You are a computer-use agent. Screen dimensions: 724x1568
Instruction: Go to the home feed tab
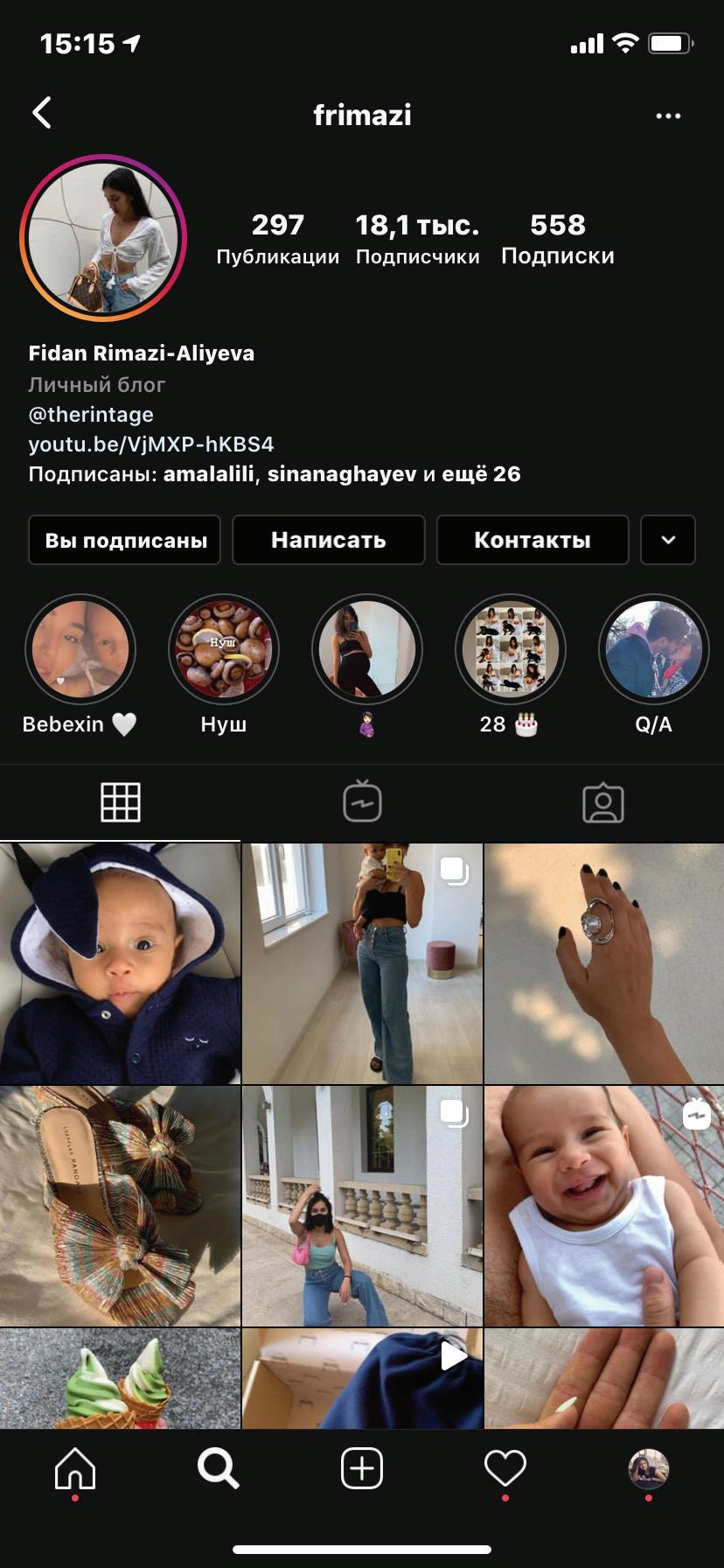pyautogui.click(x=75, y=1468)
